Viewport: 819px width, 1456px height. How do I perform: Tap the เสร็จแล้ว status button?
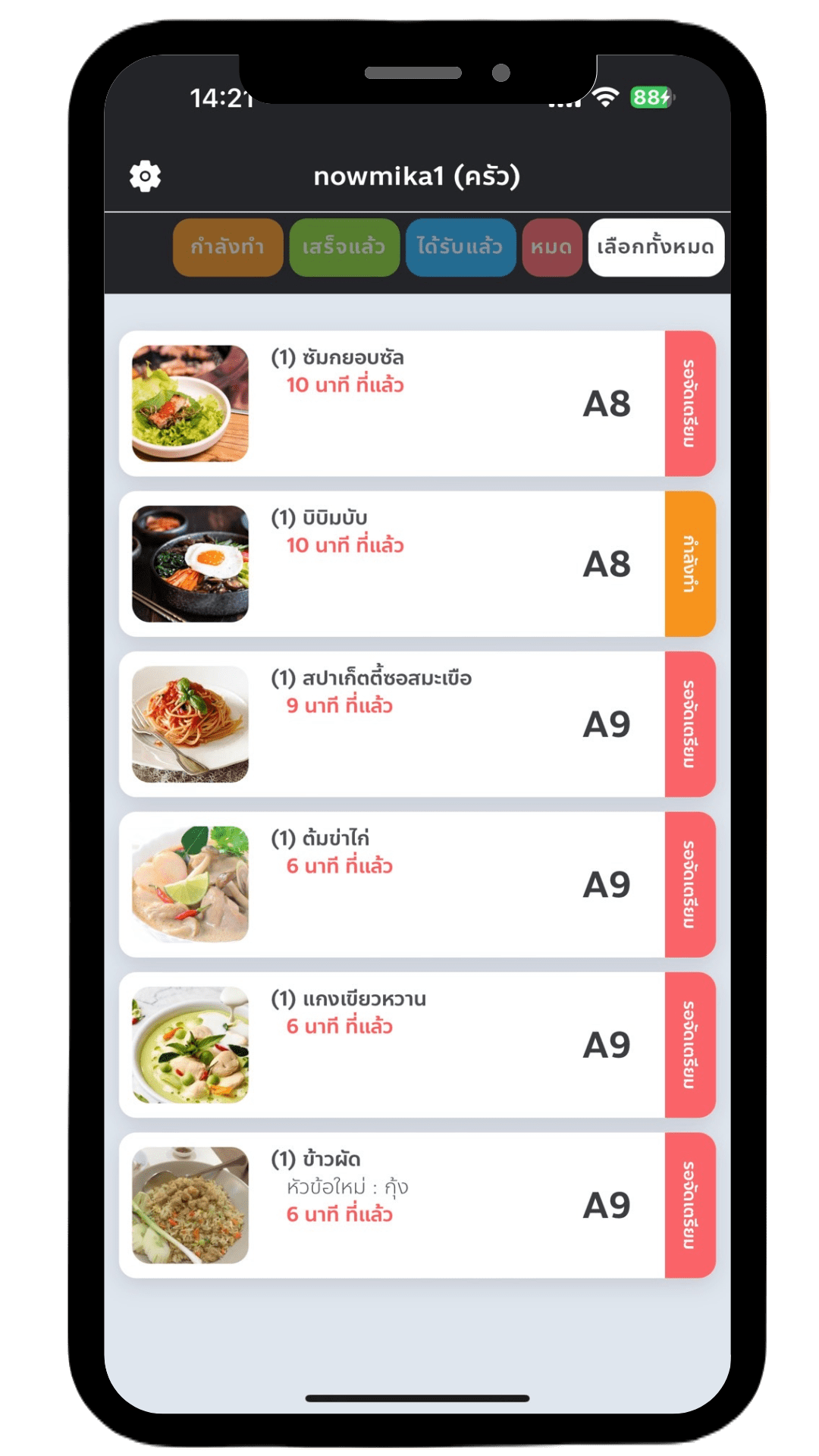point(344,247)
